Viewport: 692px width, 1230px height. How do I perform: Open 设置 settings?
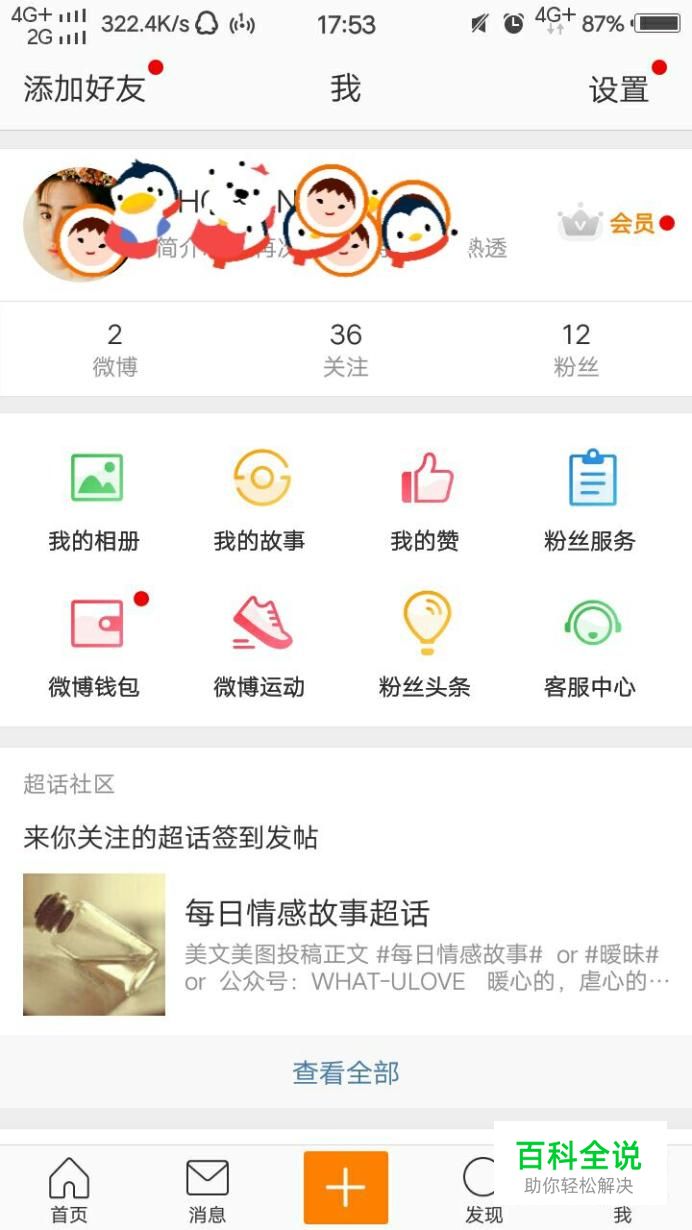[x=619, y=89]
